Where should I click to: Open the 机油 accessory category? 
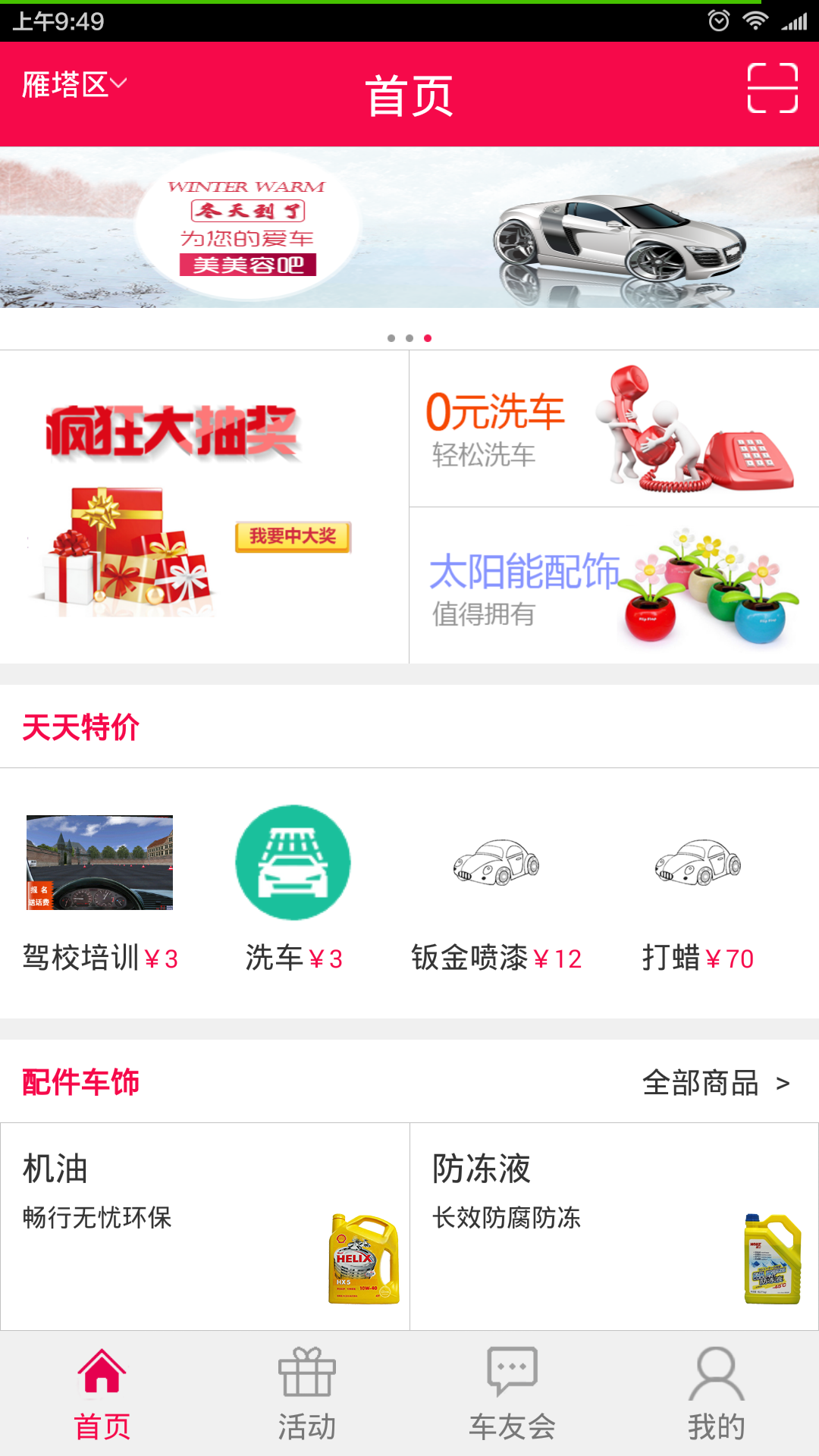click(x=205, y=1226)
